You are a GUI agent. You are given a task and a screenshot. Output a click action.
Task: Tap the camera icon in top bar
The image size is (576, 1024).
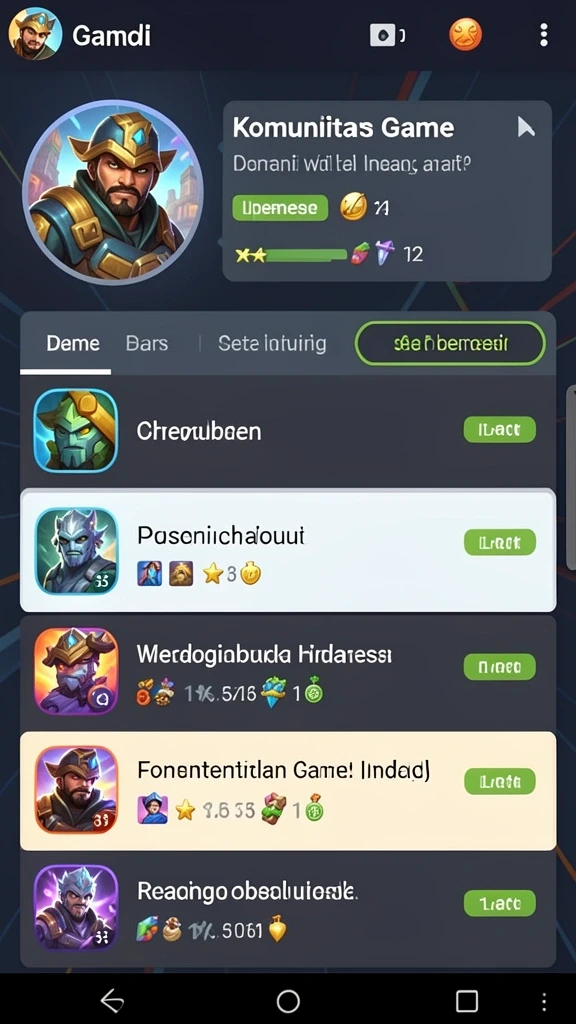[x=384, y=35]
